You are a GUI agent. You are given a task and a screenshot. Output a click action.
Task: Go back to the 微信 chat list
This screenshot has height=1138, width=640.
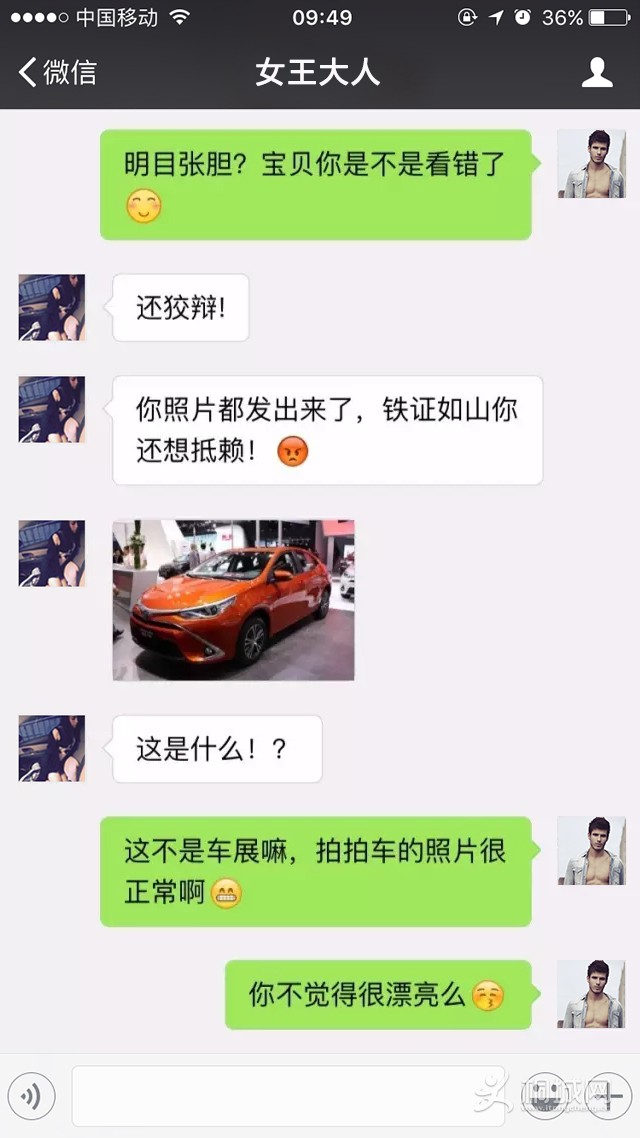click(x=58, y=72)
